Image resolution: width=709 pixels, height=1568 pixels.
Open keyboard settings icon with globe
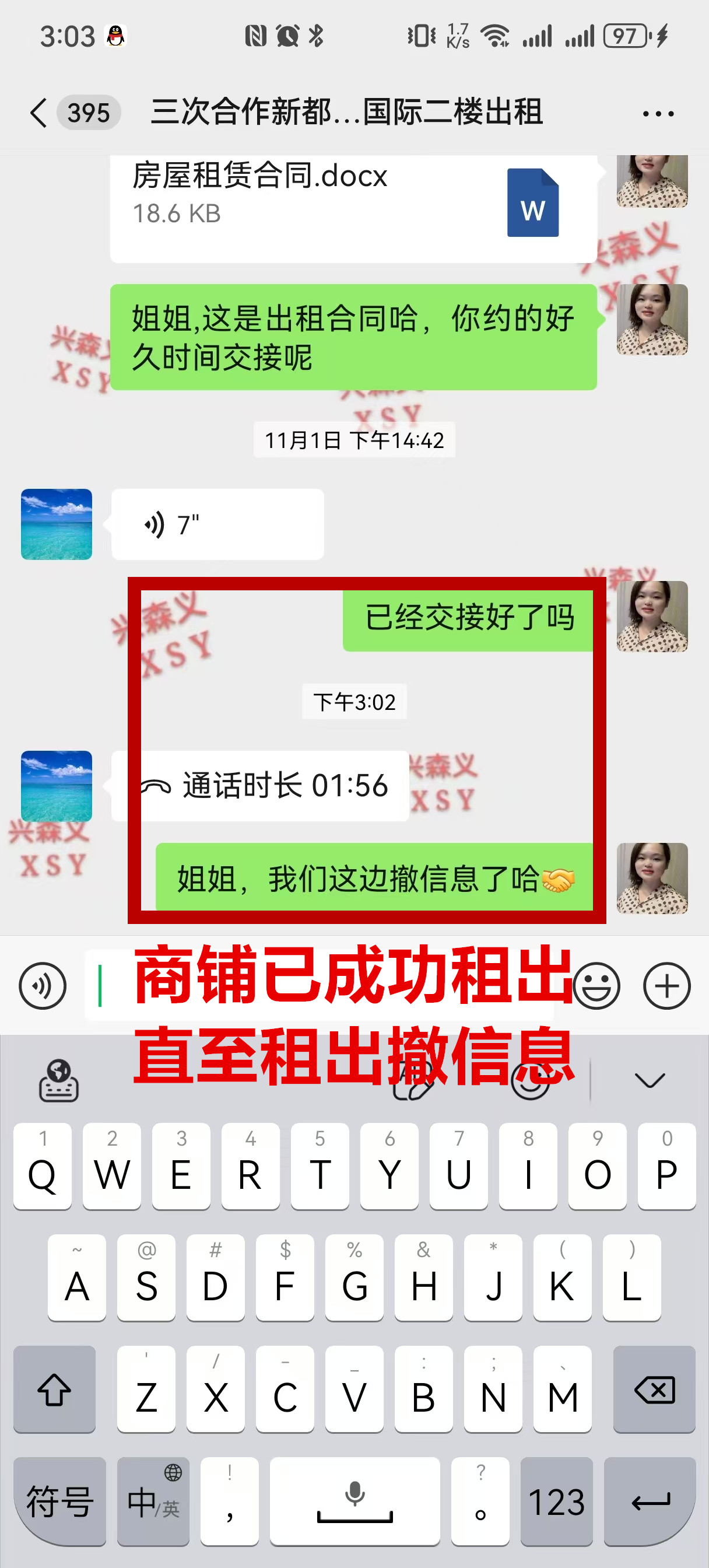[59, 1080]
